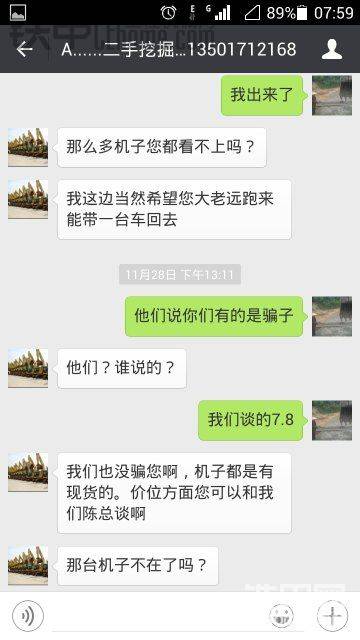The height and width of the screenshot is (640, 360).
Task: Open the emoji picker
Action: point(282,615)
